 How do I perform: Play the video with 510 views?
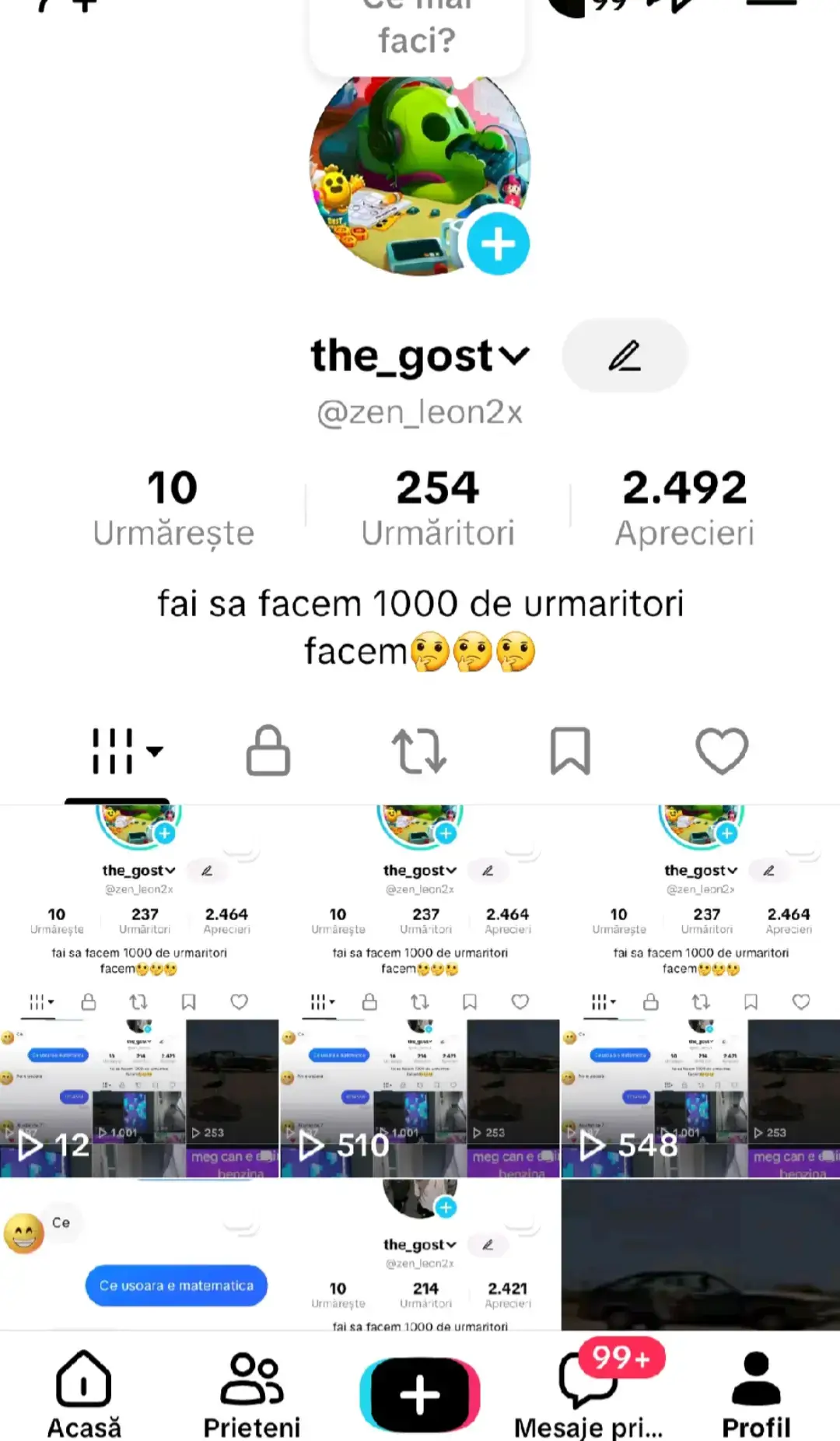420,991
